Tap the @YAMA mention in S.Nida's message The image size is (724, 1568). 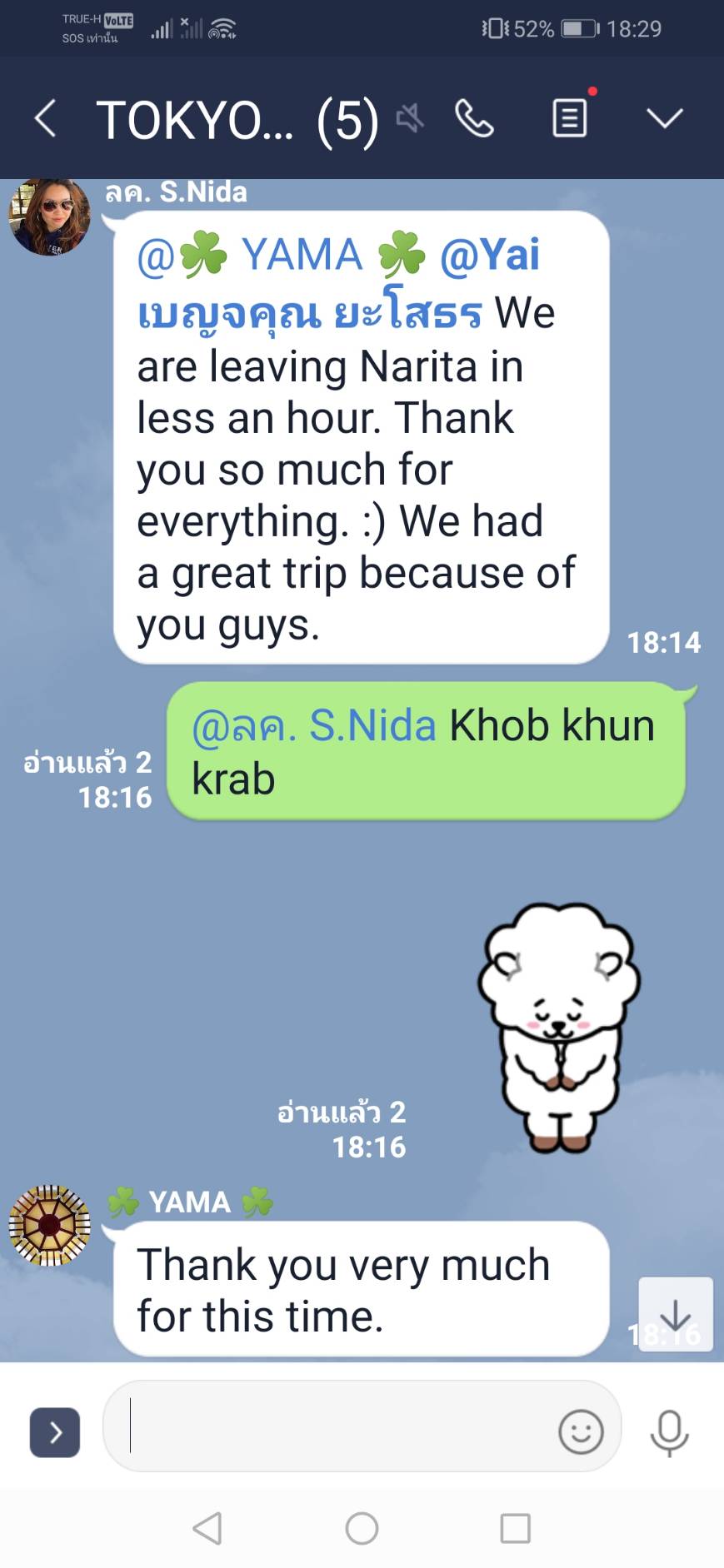250,254
